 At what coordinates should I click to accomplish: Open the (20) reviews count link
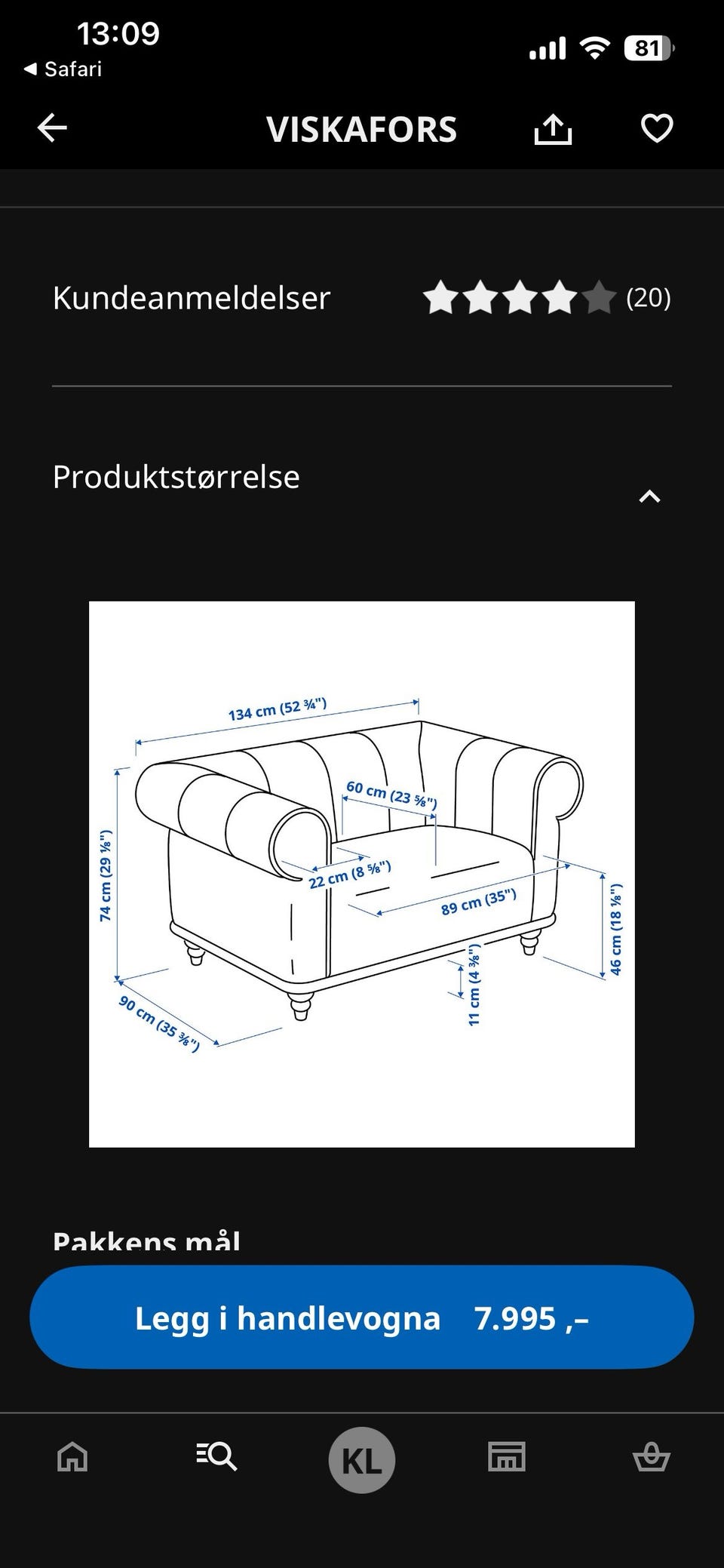(650, 299)
